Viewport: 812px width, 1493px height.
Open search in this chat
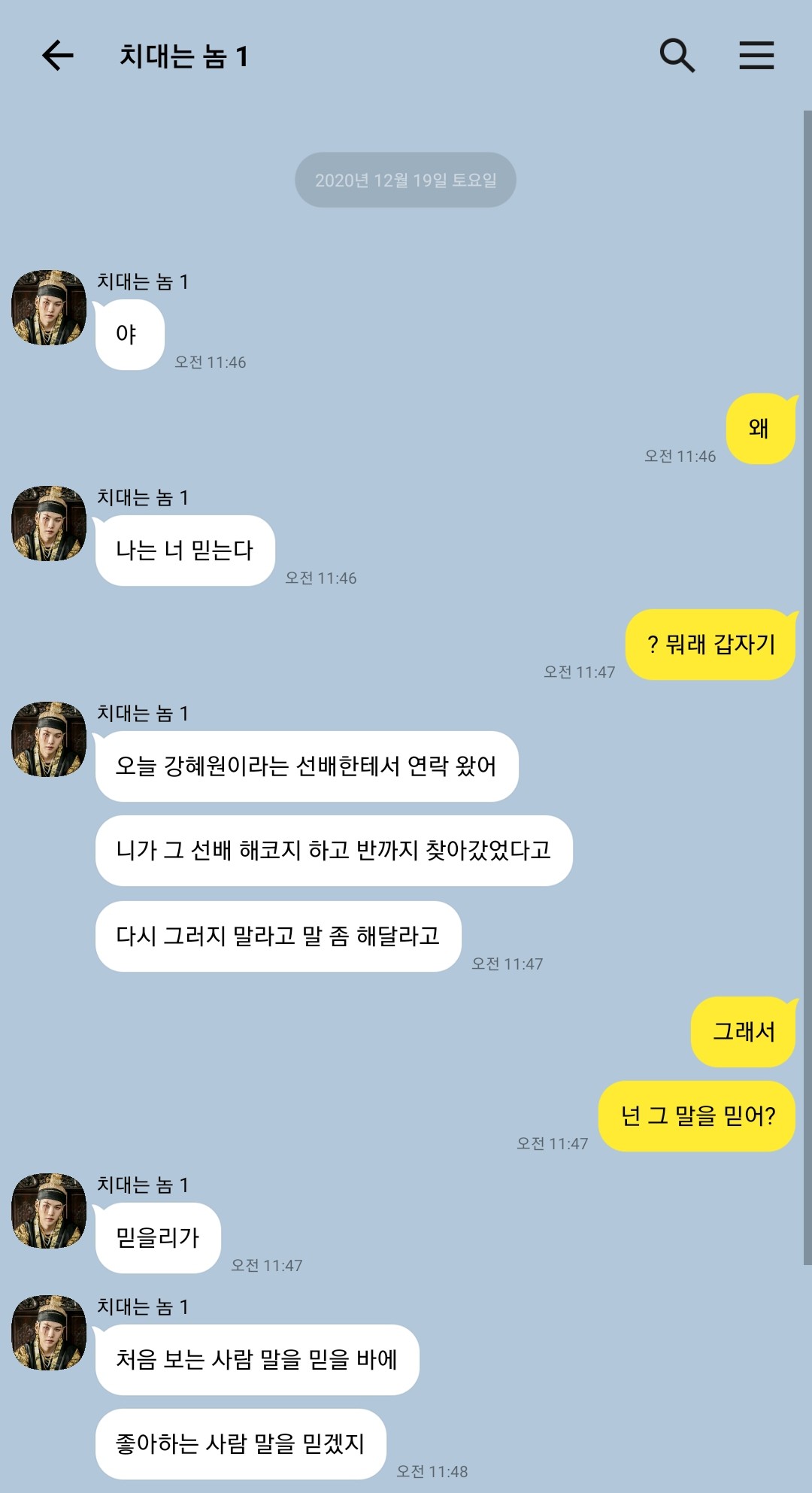tap(677, 56)
